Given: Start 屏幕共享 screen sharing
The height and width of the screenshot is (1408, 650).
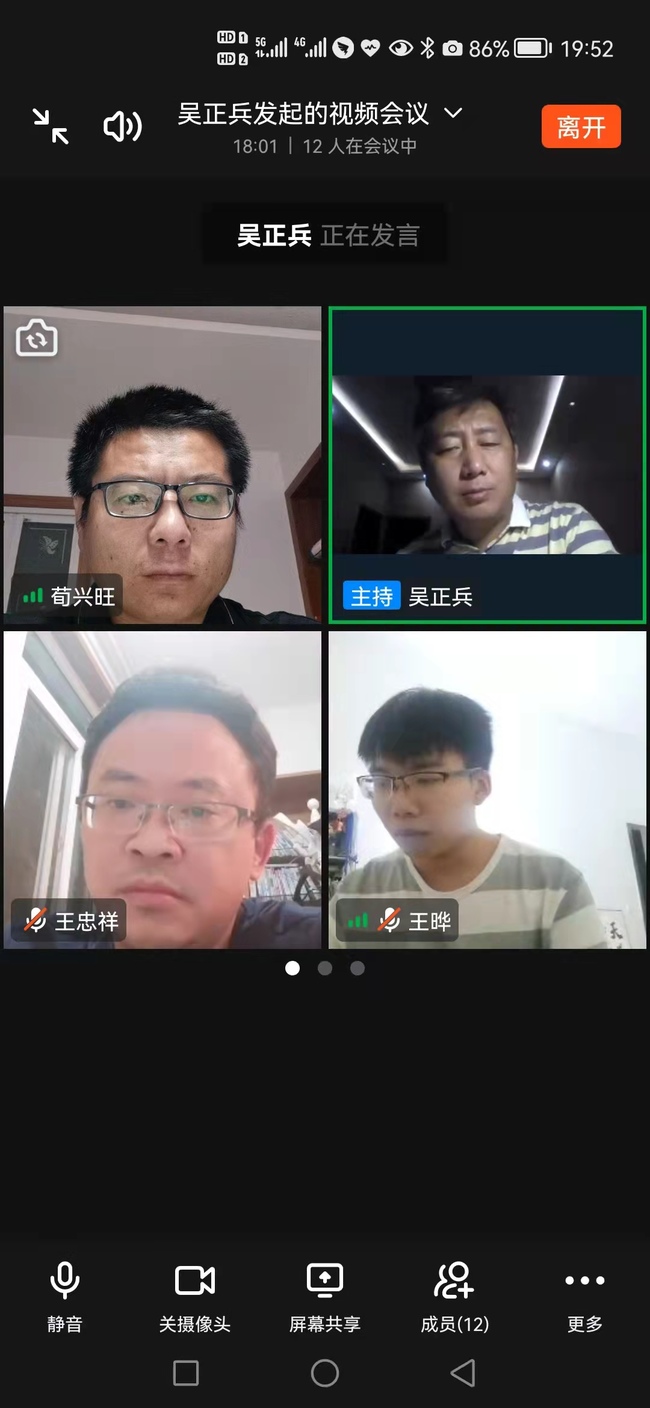Looking at the screenshot, I should point(325,1295).
